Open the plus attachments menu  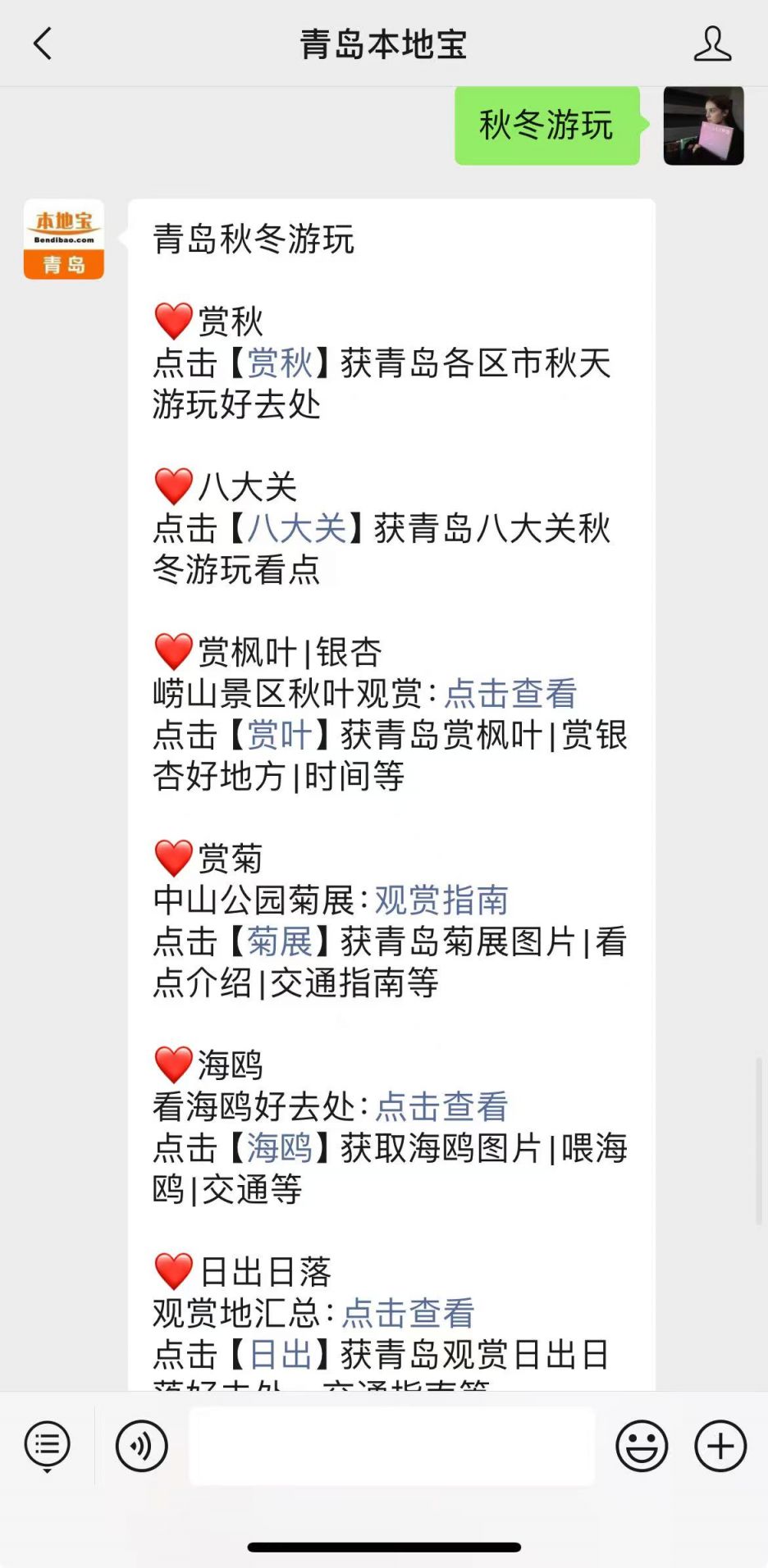pyautogui.click(x=720, y=1445)
